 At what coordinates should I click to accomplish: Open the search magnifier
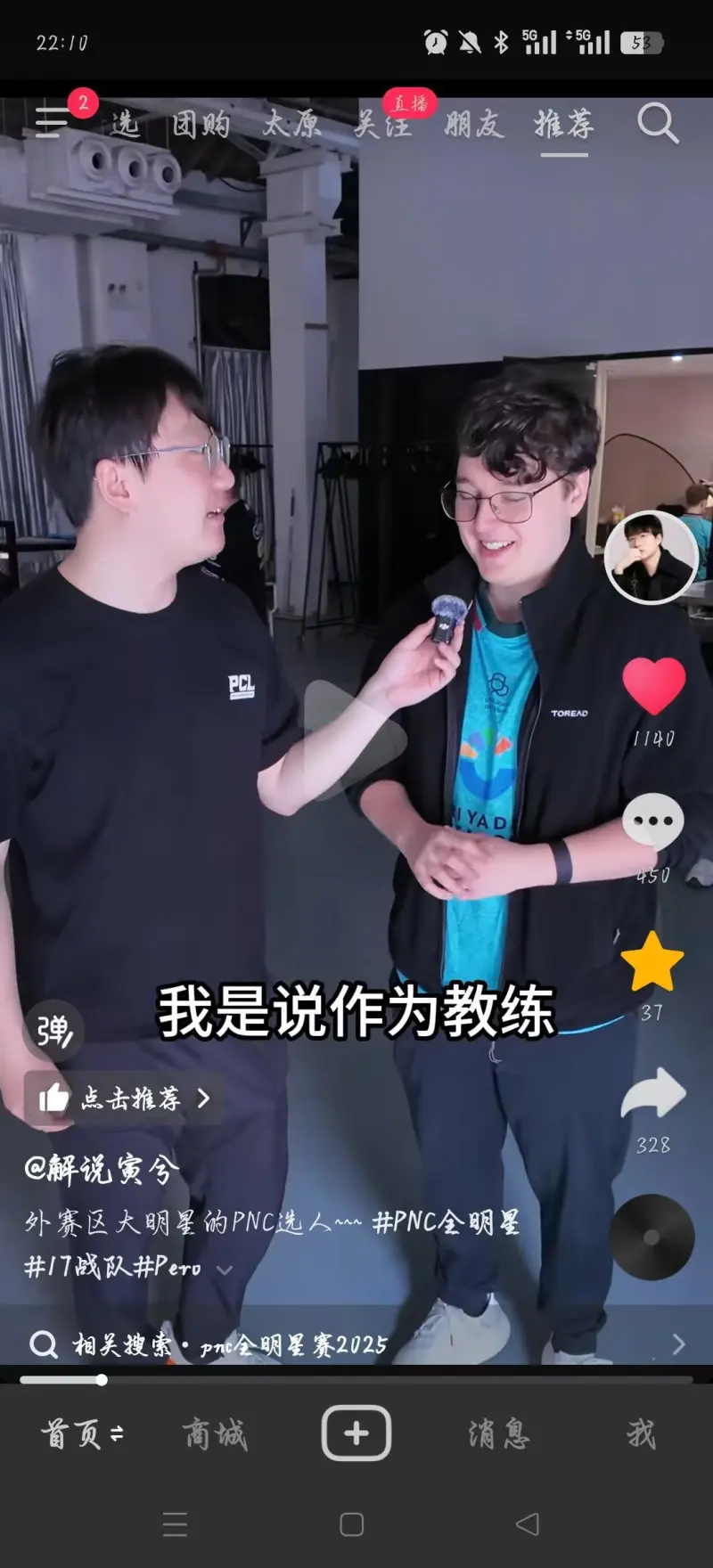[x=657, y=123]
